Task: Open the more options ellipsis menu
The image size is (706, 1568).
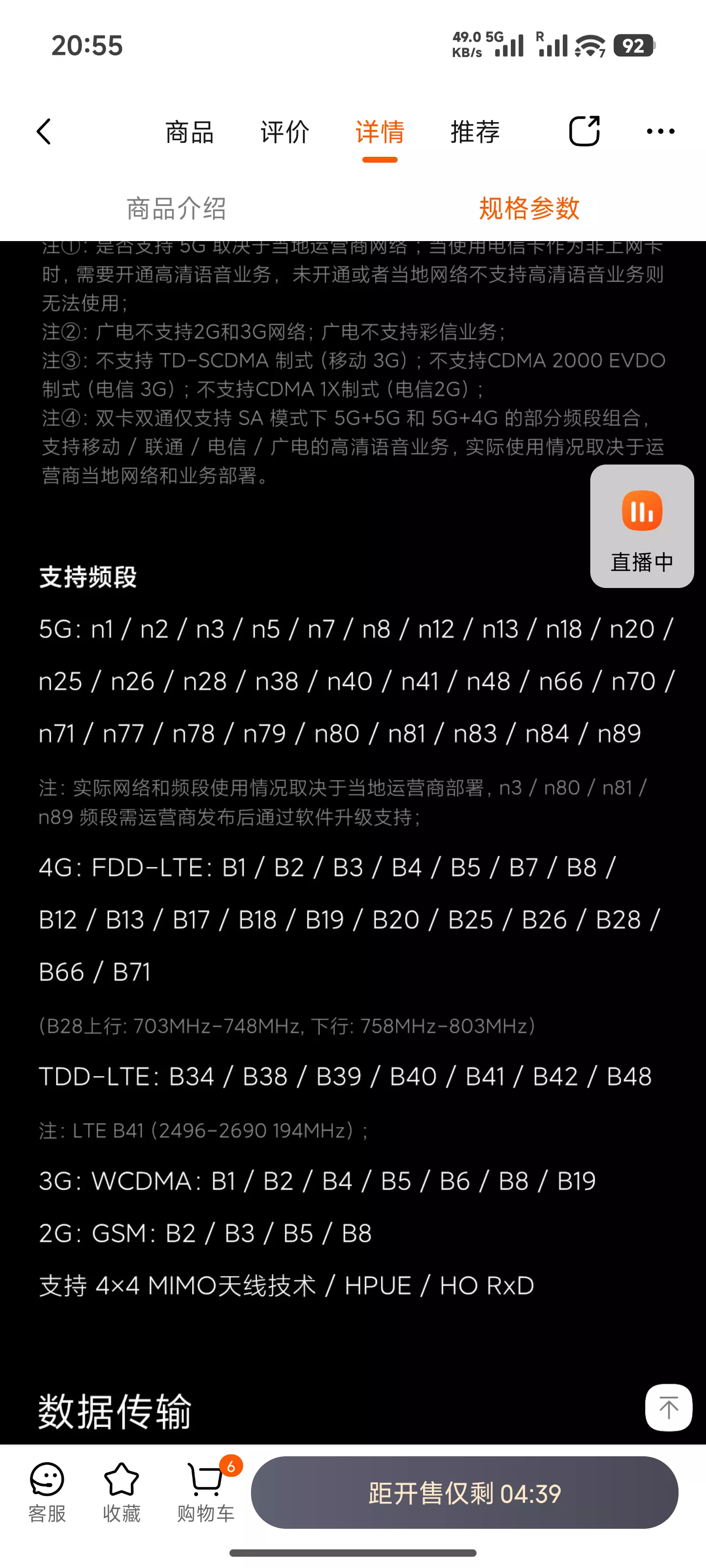Action: click(x=660, y=131)
